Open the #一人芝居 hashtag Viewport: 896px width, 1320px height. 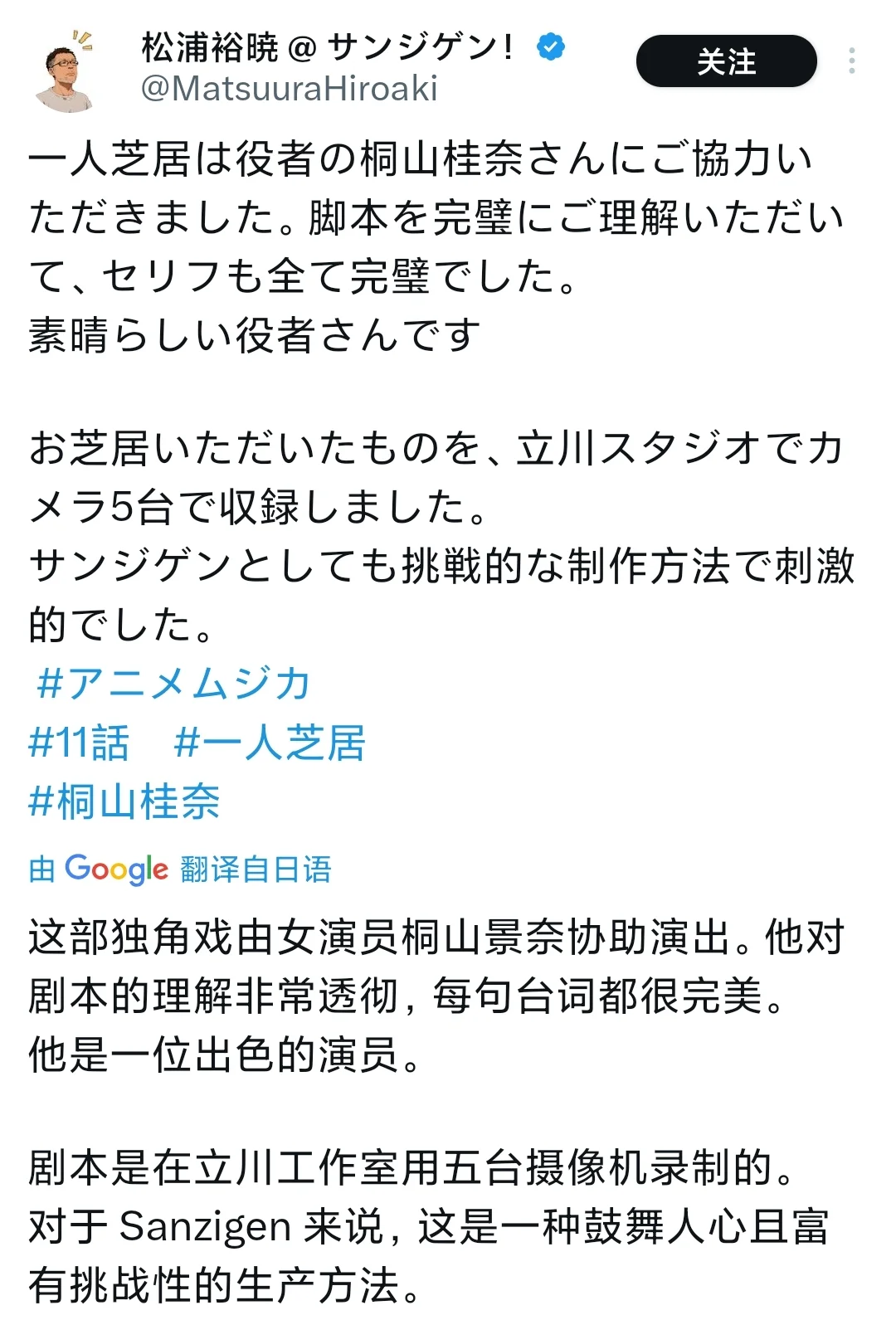[x=270, y=743]
